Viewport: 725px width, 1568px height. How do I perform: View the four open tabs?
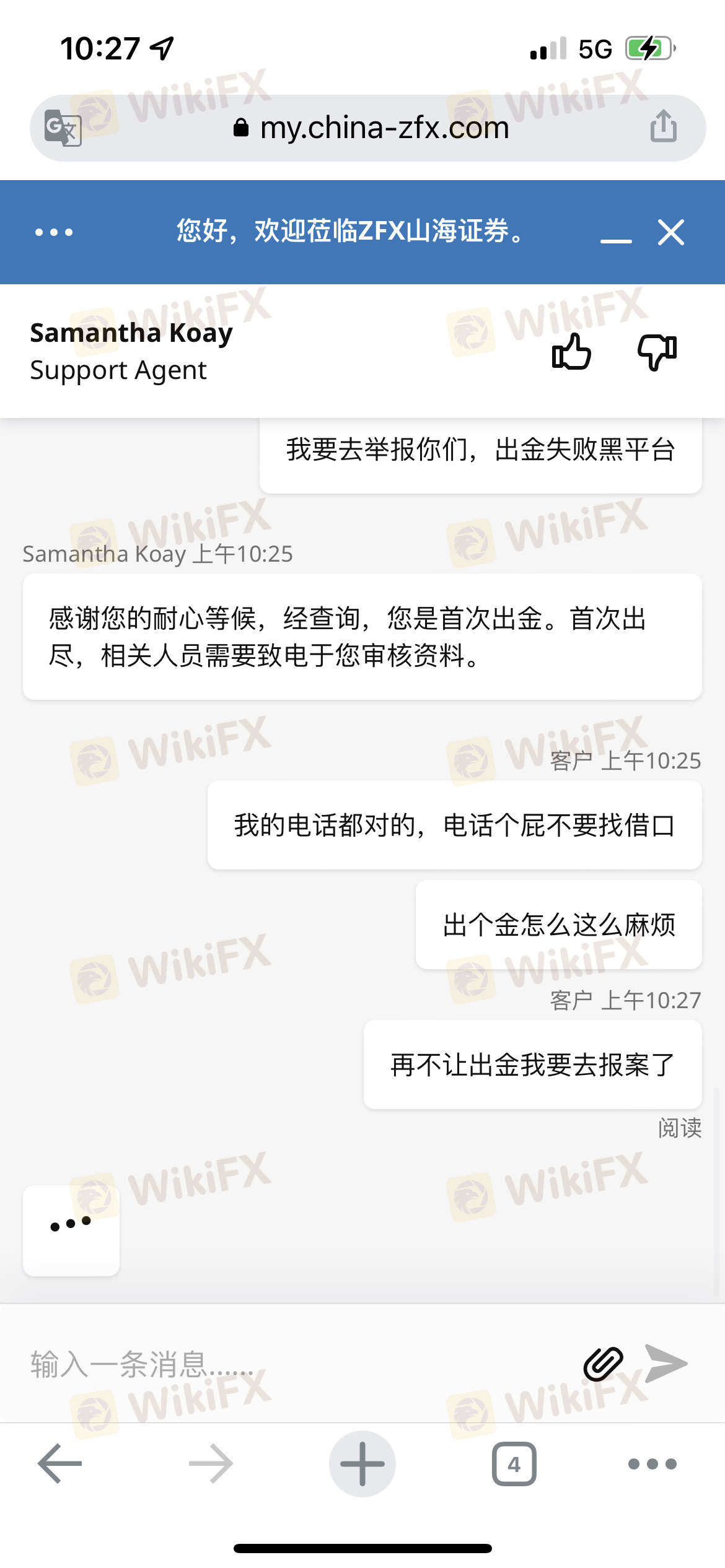coord(514,1463)
